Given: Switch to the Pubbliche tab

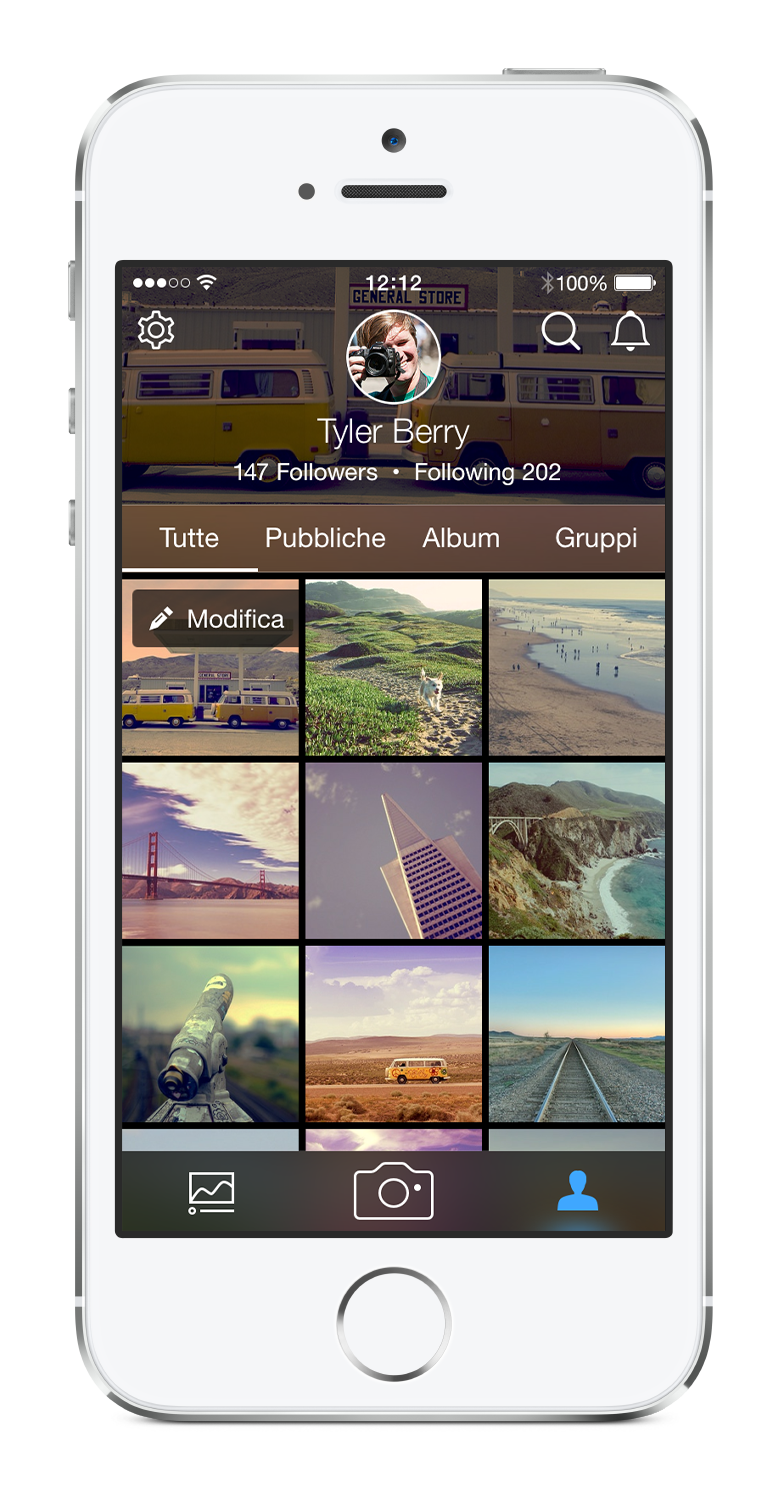Looking at the screenshot, I should (325, 538).
